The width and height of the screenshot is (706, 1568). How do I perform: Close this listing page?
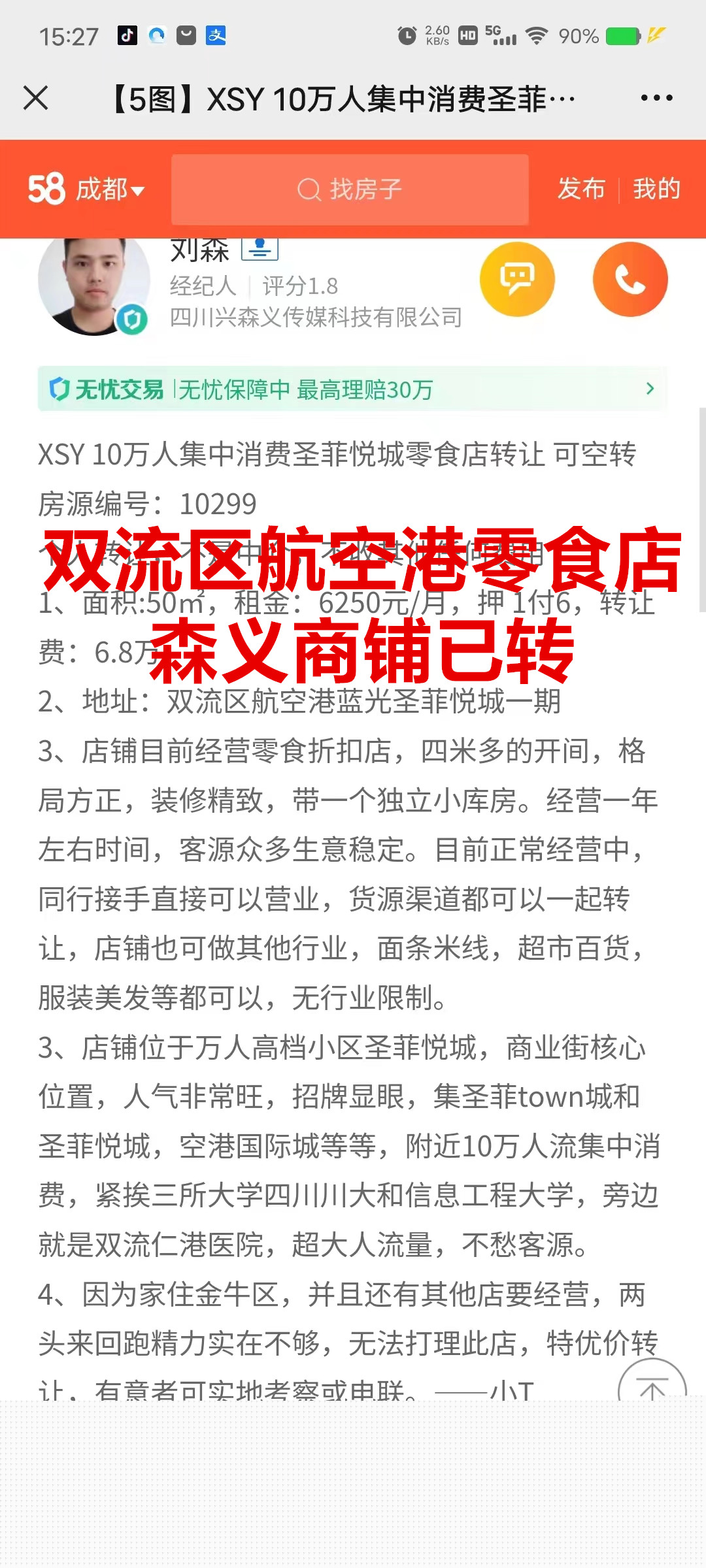(x=36, y=99)
